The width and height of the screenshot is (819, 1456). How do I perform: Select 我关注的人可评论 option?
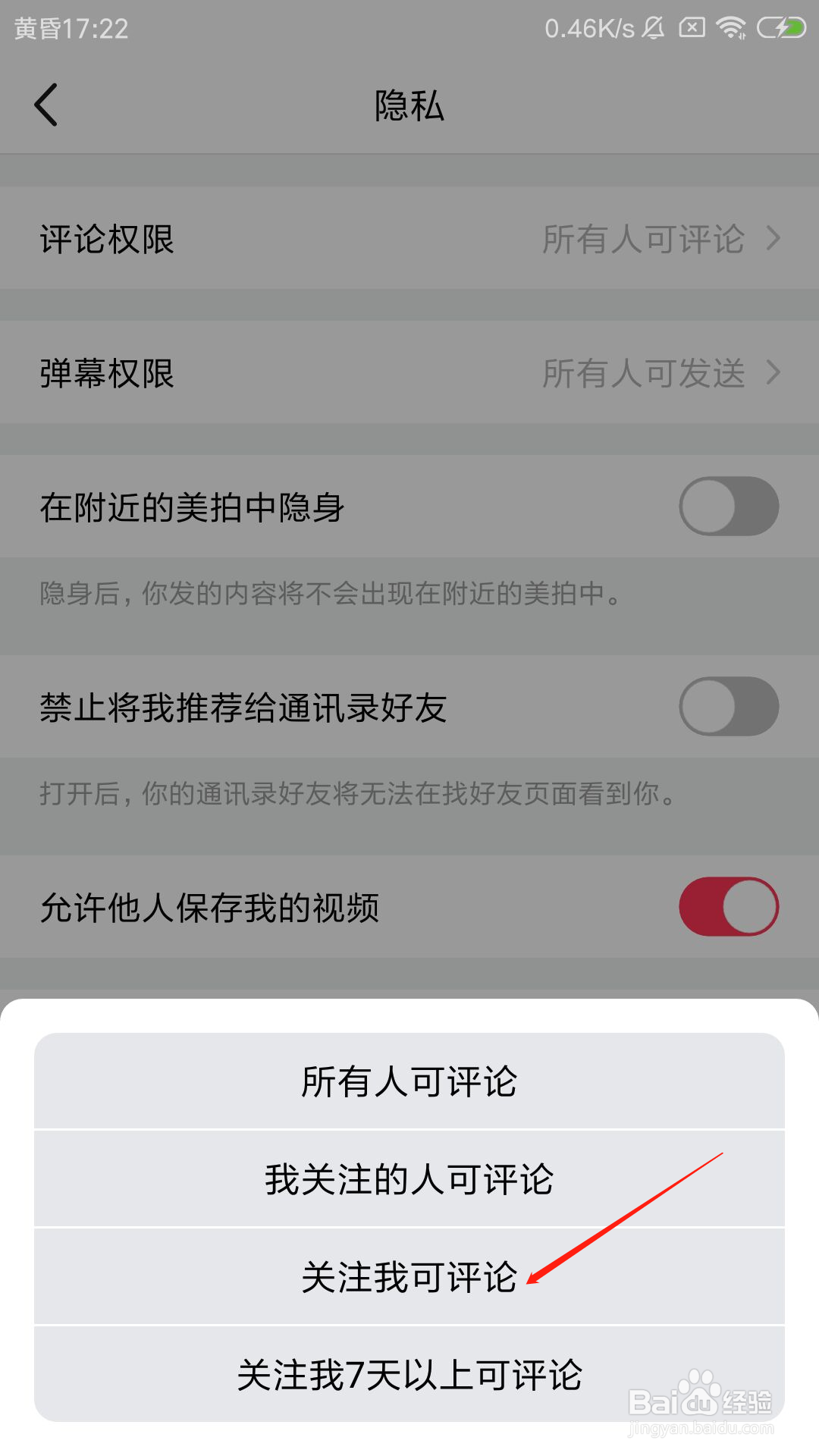[x=409, y=1178]
